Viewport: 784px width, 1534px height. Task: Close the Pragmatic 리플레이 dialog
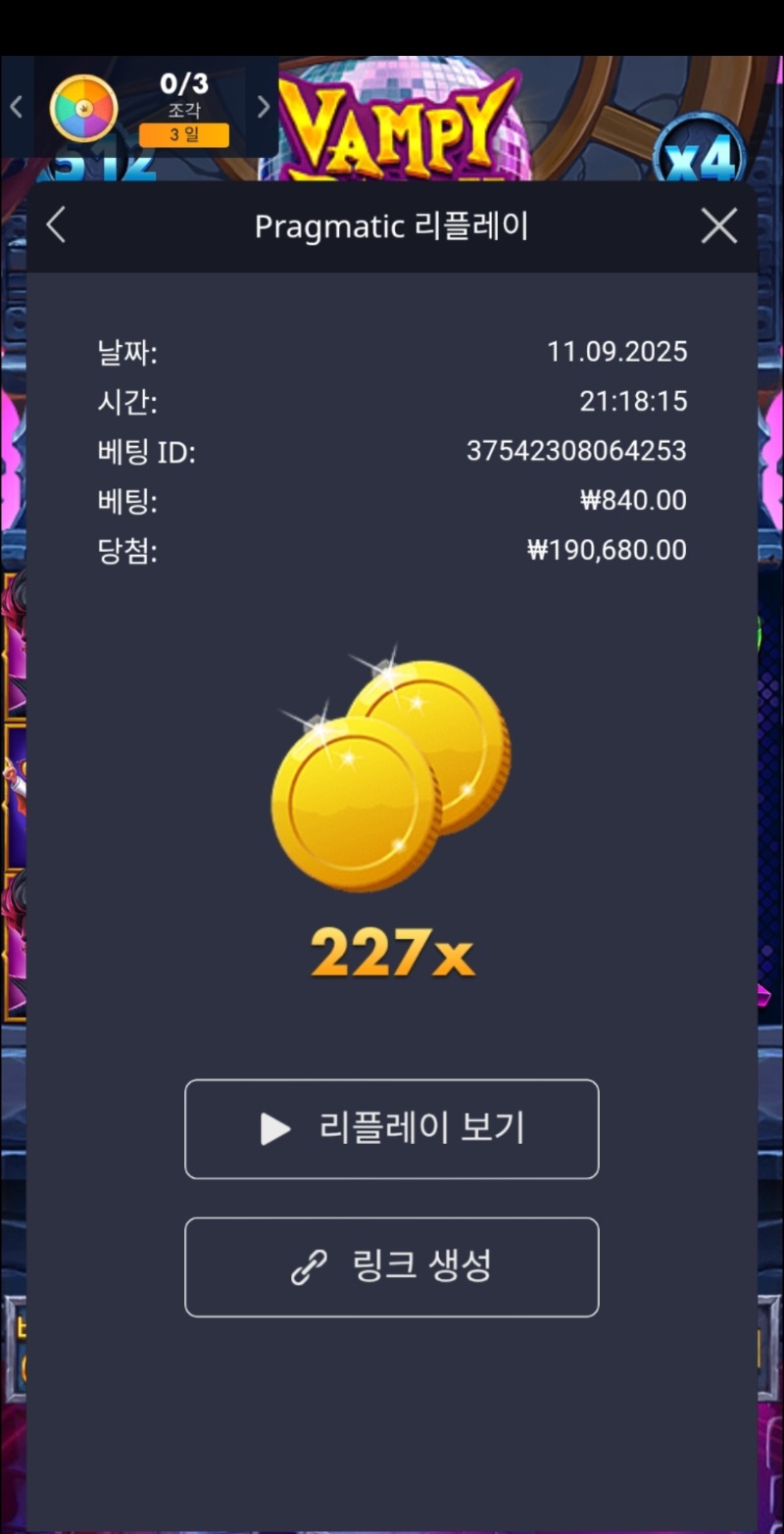click(719, 226)
